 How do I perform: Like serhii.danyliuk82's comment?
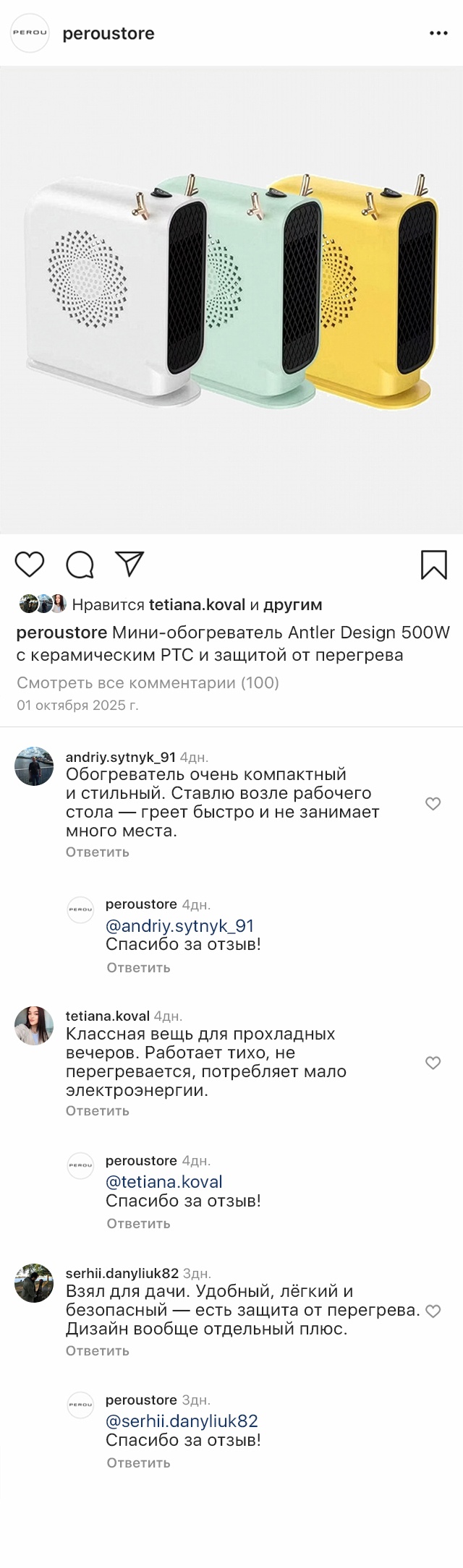433,1311
